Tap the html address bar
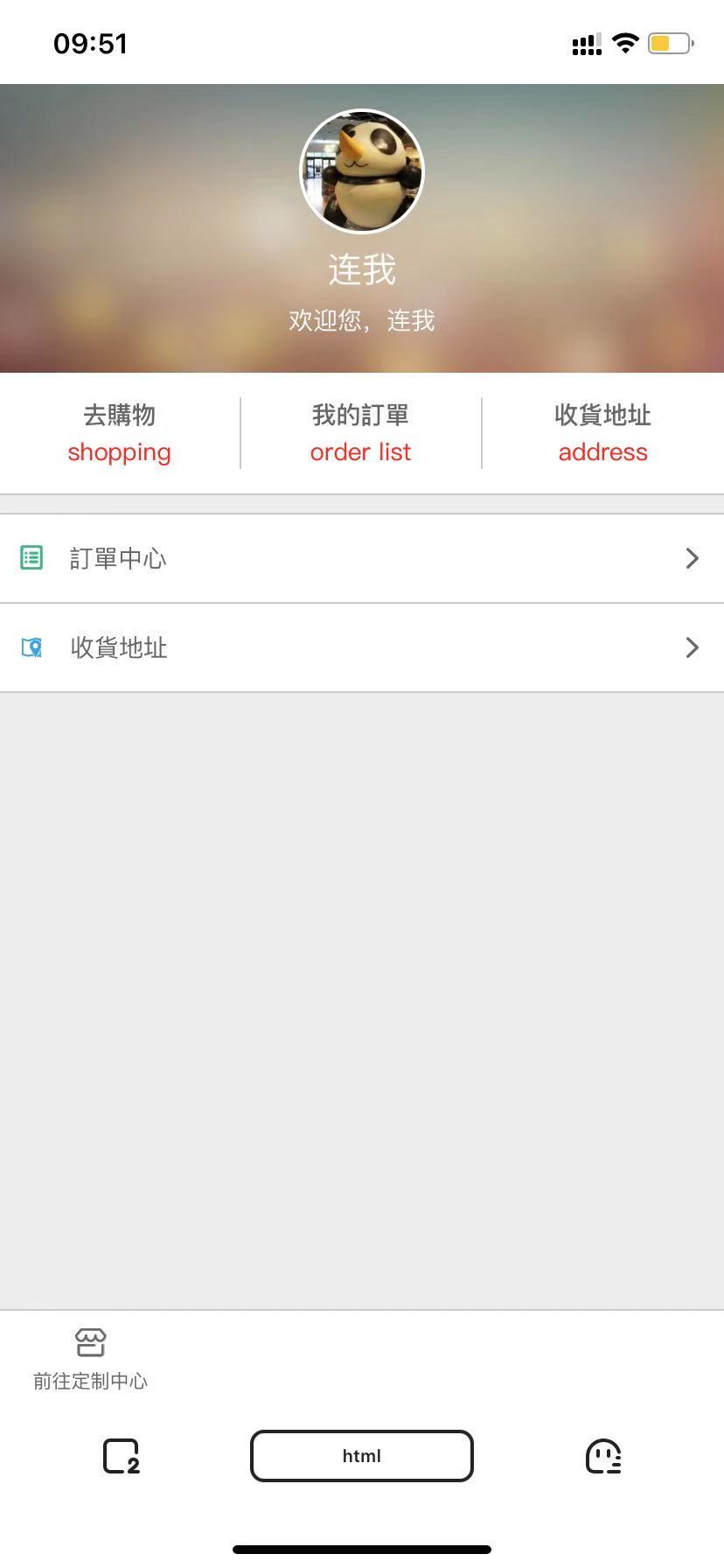This screenshot has height=1568, width=724. (362, 1456)
